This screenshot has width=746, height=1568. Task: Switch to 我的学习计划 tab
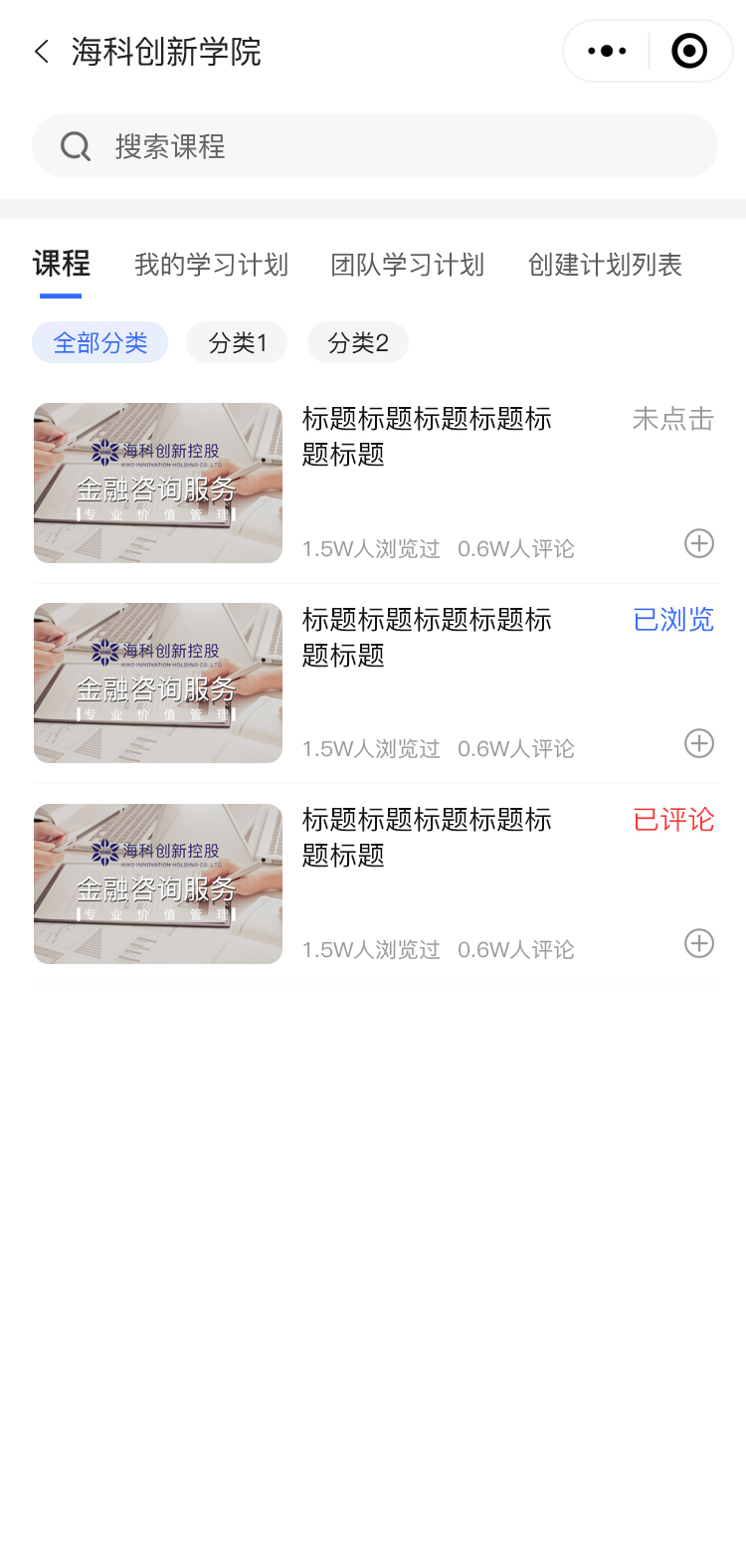pos(211,265)
